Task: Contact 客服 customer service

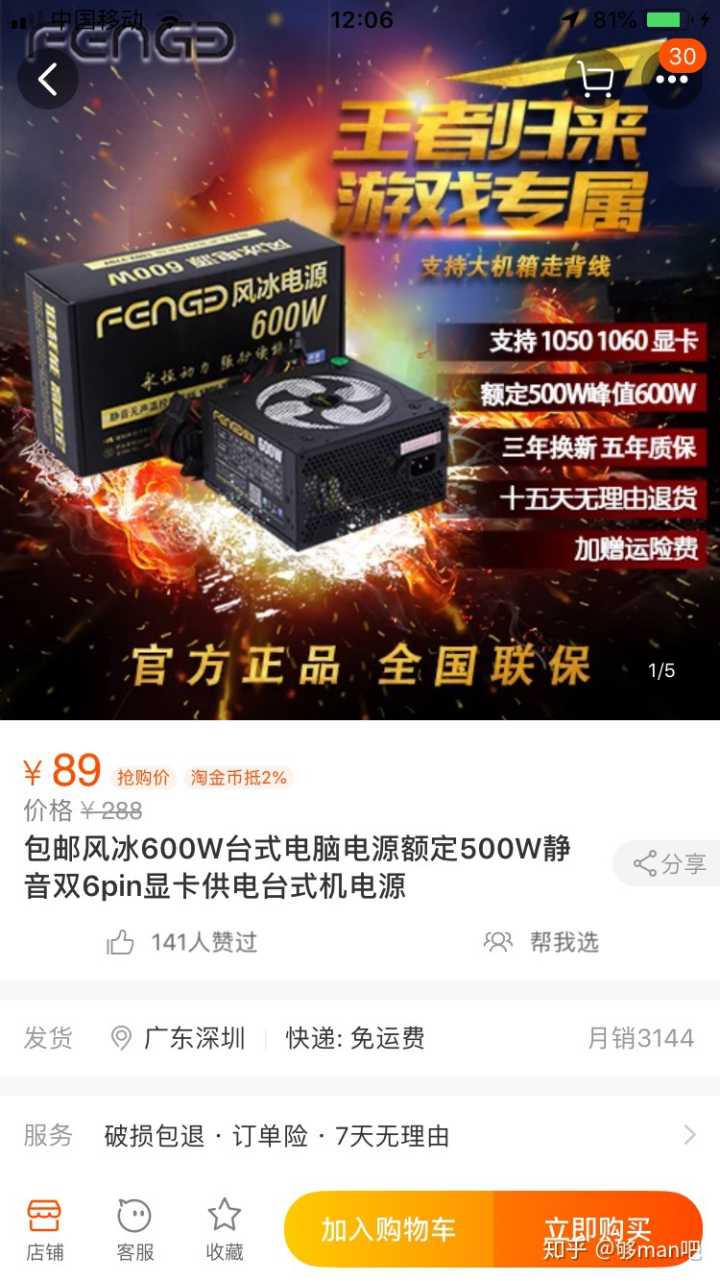Action: coord(135,1229)
